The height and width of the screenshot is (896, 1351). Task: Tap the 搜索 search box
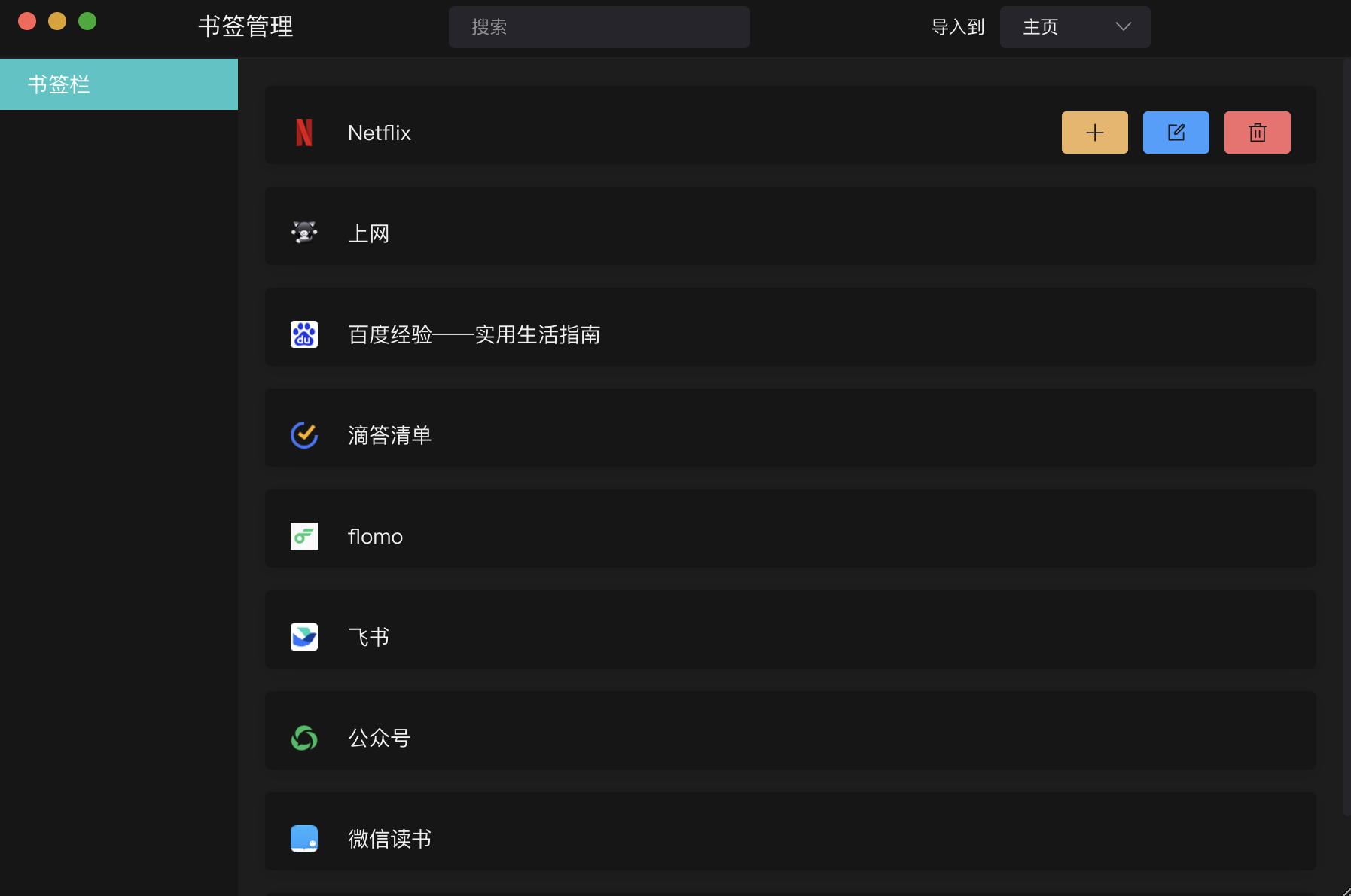coord(599,27)
